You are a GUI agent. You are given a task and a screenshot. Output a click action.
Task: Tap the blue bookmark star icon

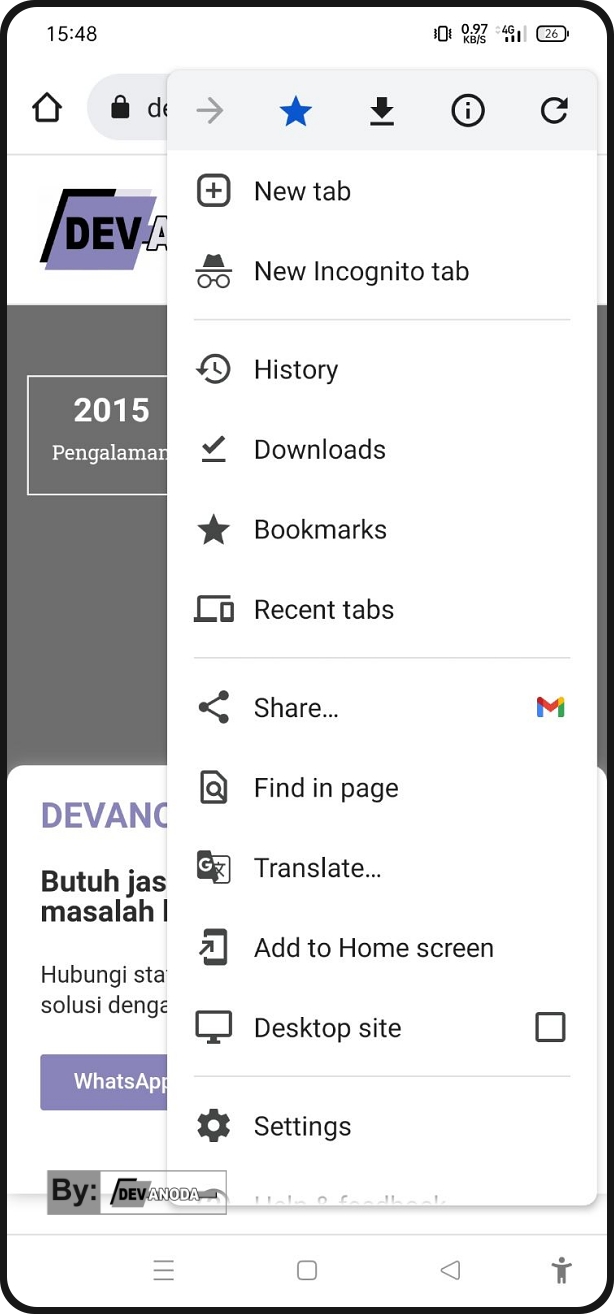pyautogui.click(x=295, y=111)
